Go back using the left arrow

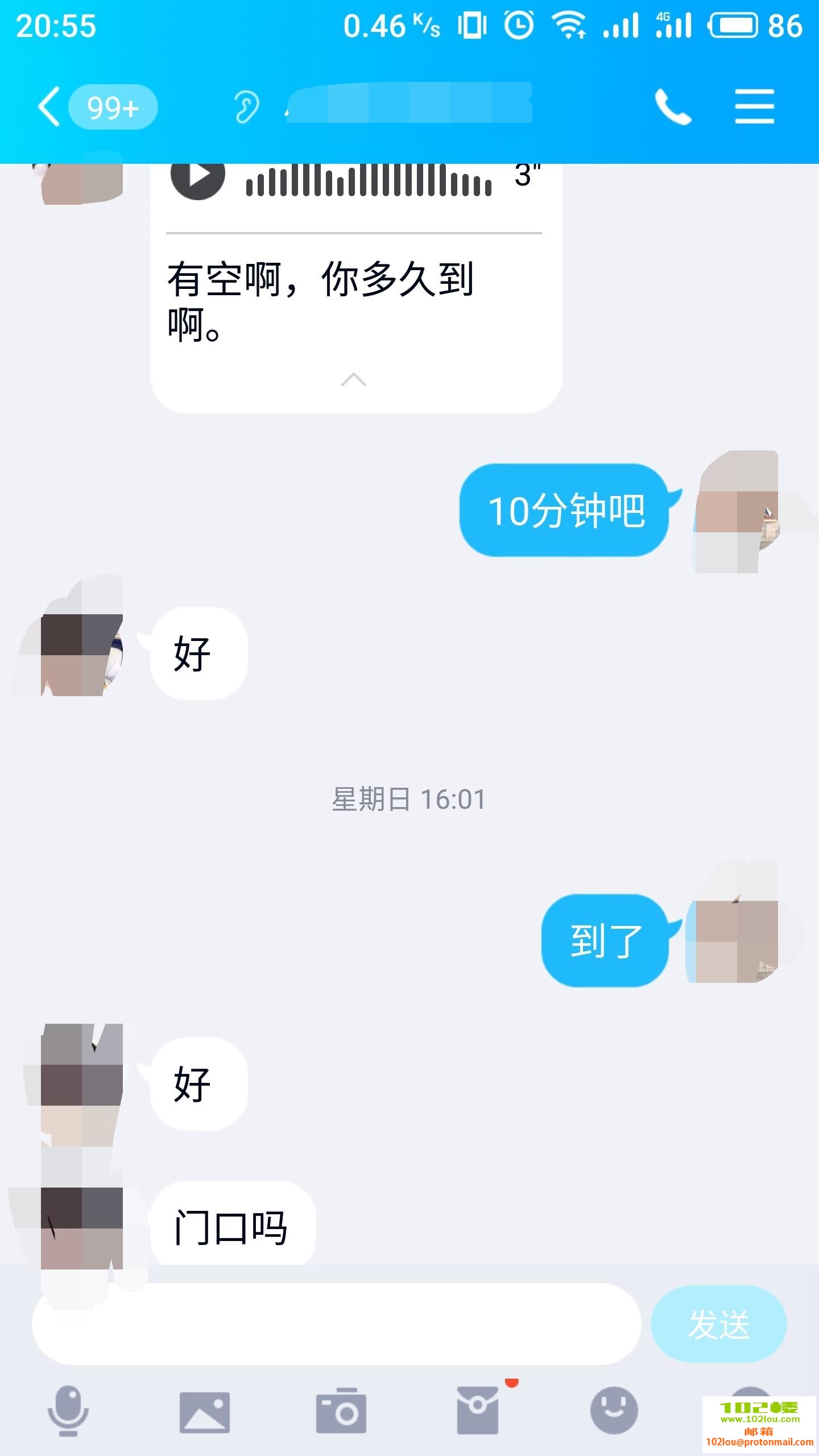pos(48,106)
